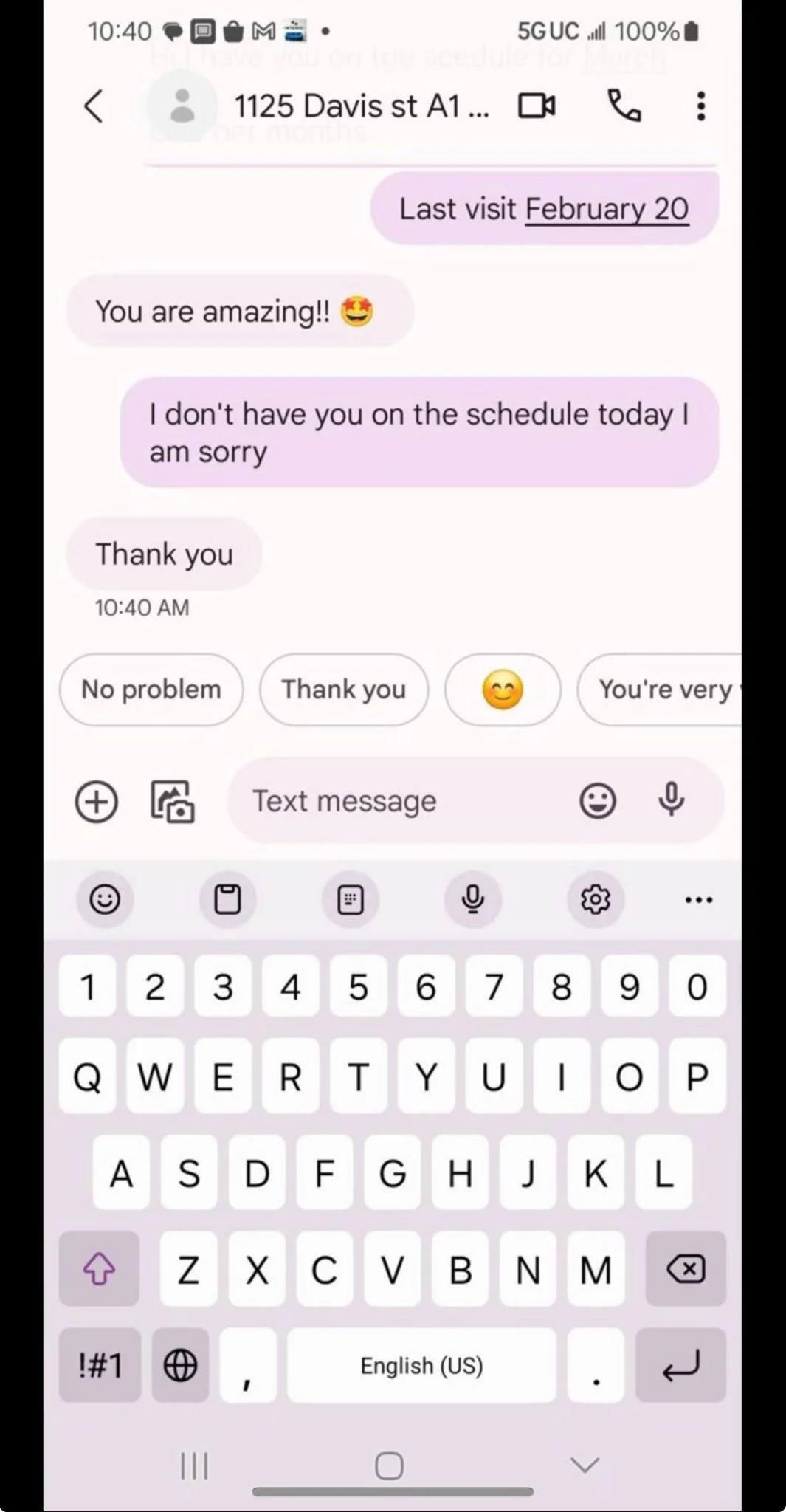
Task: Choose the 'Thank you' smart reply chip
Action: [343, 690]
